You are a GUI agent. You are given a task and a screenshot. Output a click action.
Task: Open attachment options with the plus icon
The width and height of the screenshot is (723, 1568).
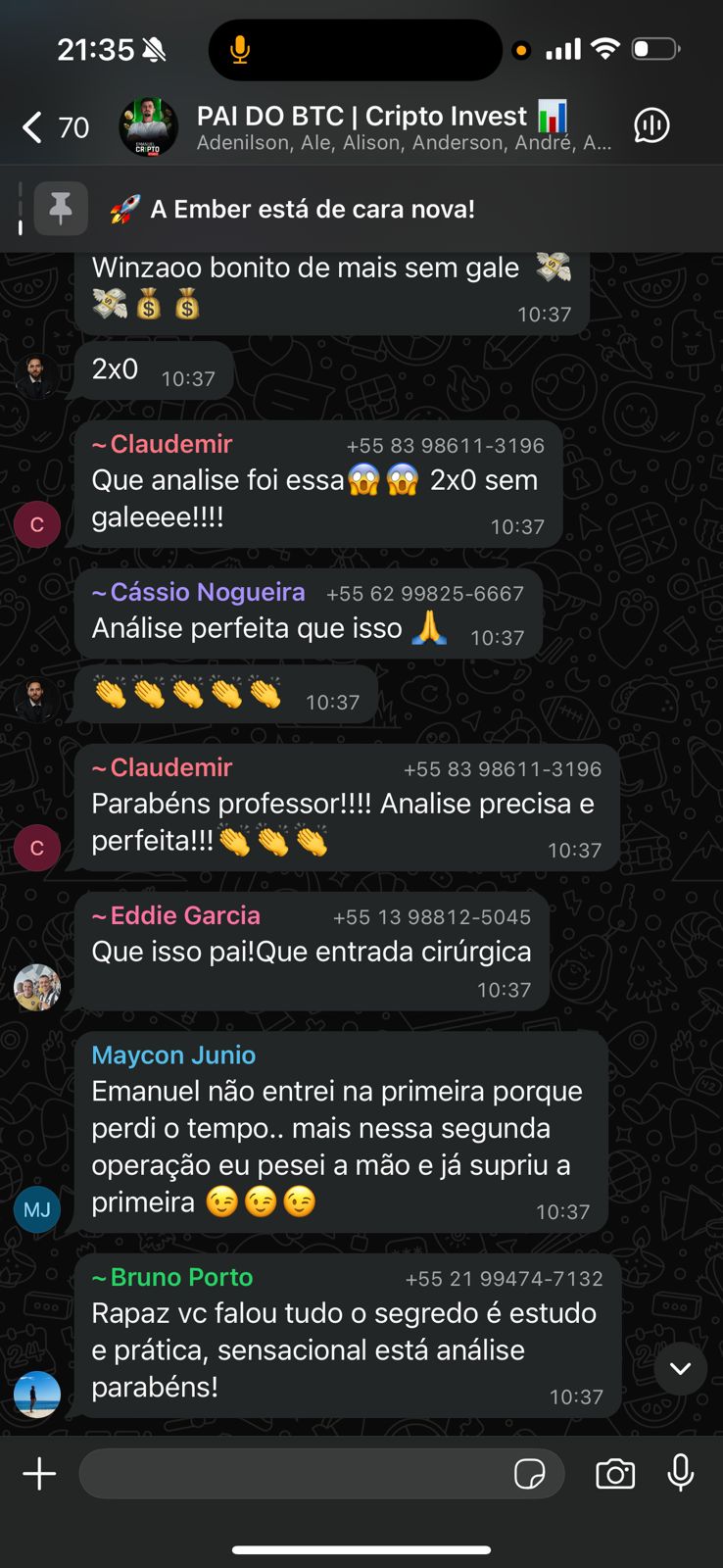coord(39,1473)
